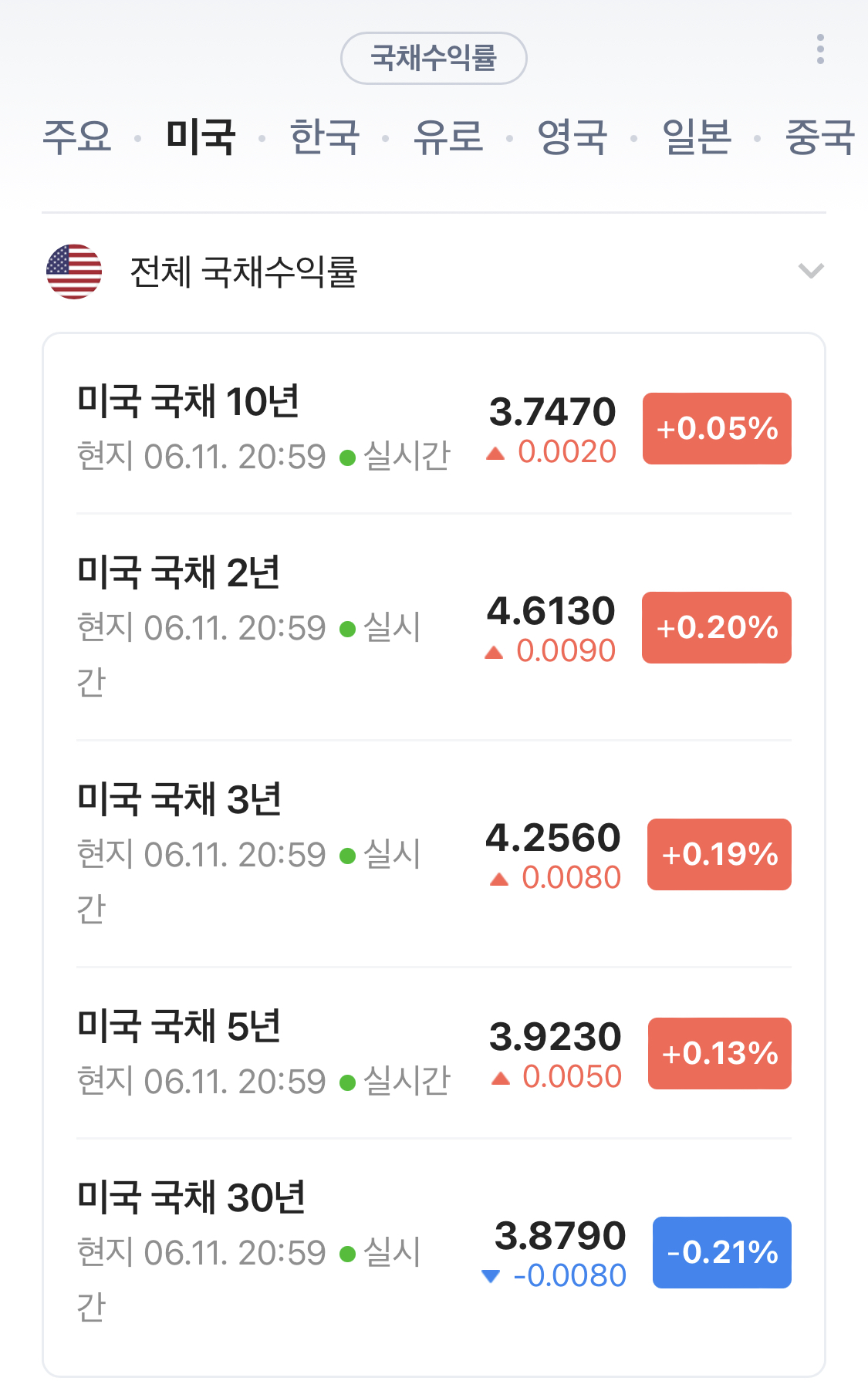Open 미국 국채 30년 details
The height and width of the screenshot is (1398, 868).
434,1252
